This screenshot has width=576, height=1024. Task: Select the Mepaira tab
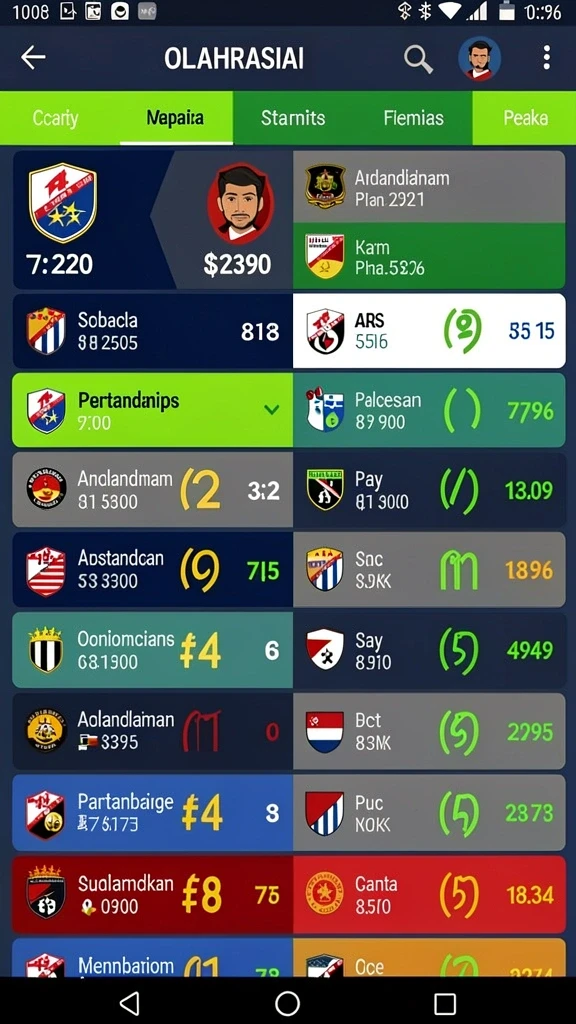pos(175,118)
